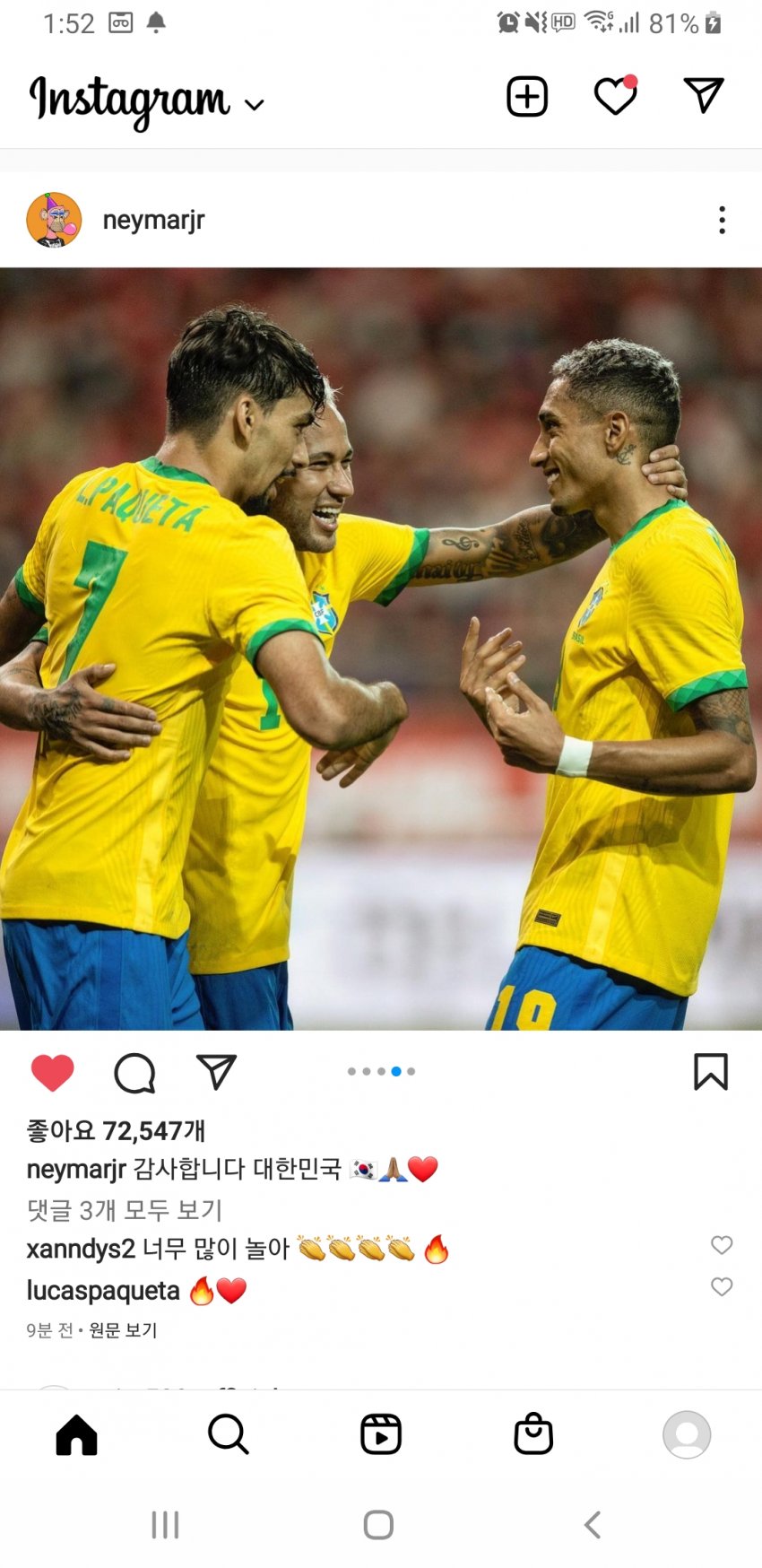Tap 원문 보기 to see original
762x1568 pixels.
(x=123, y=1330)
